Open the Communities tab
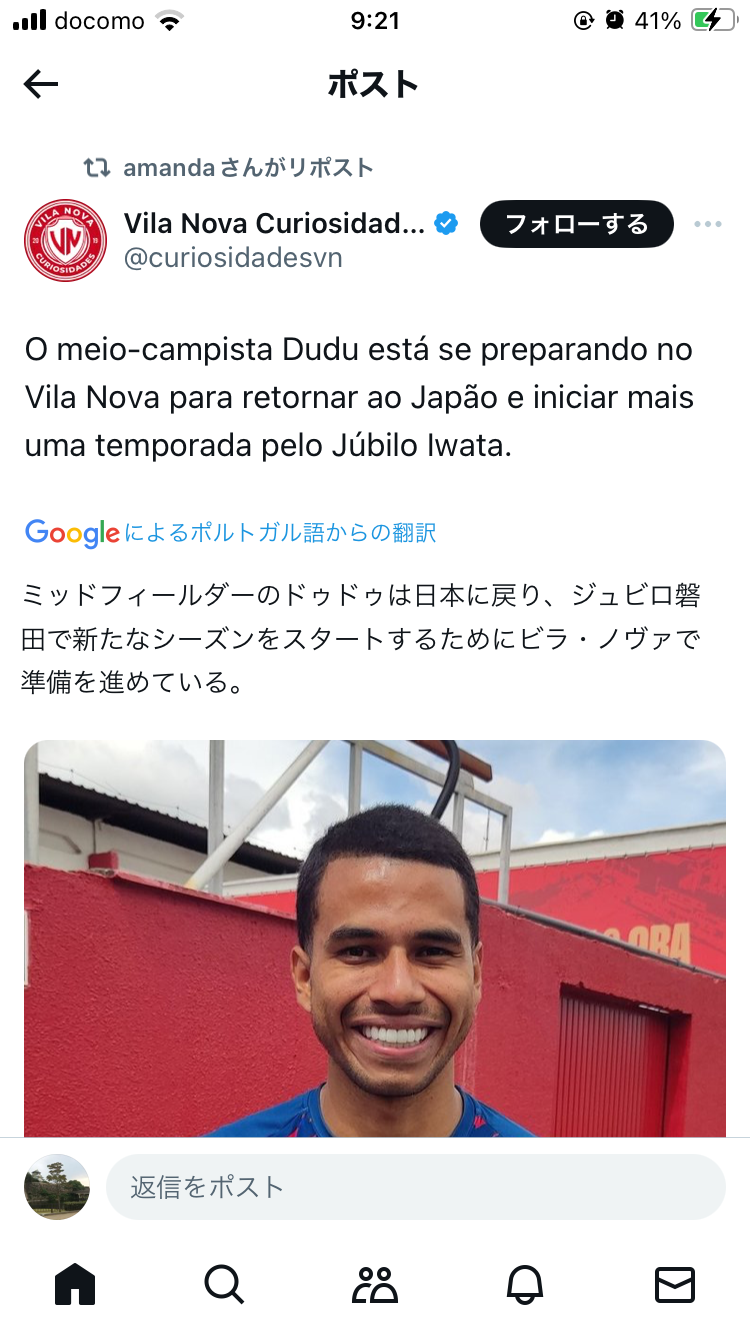The height and width of the screenshot is (1334, 750). [375, 1284]
